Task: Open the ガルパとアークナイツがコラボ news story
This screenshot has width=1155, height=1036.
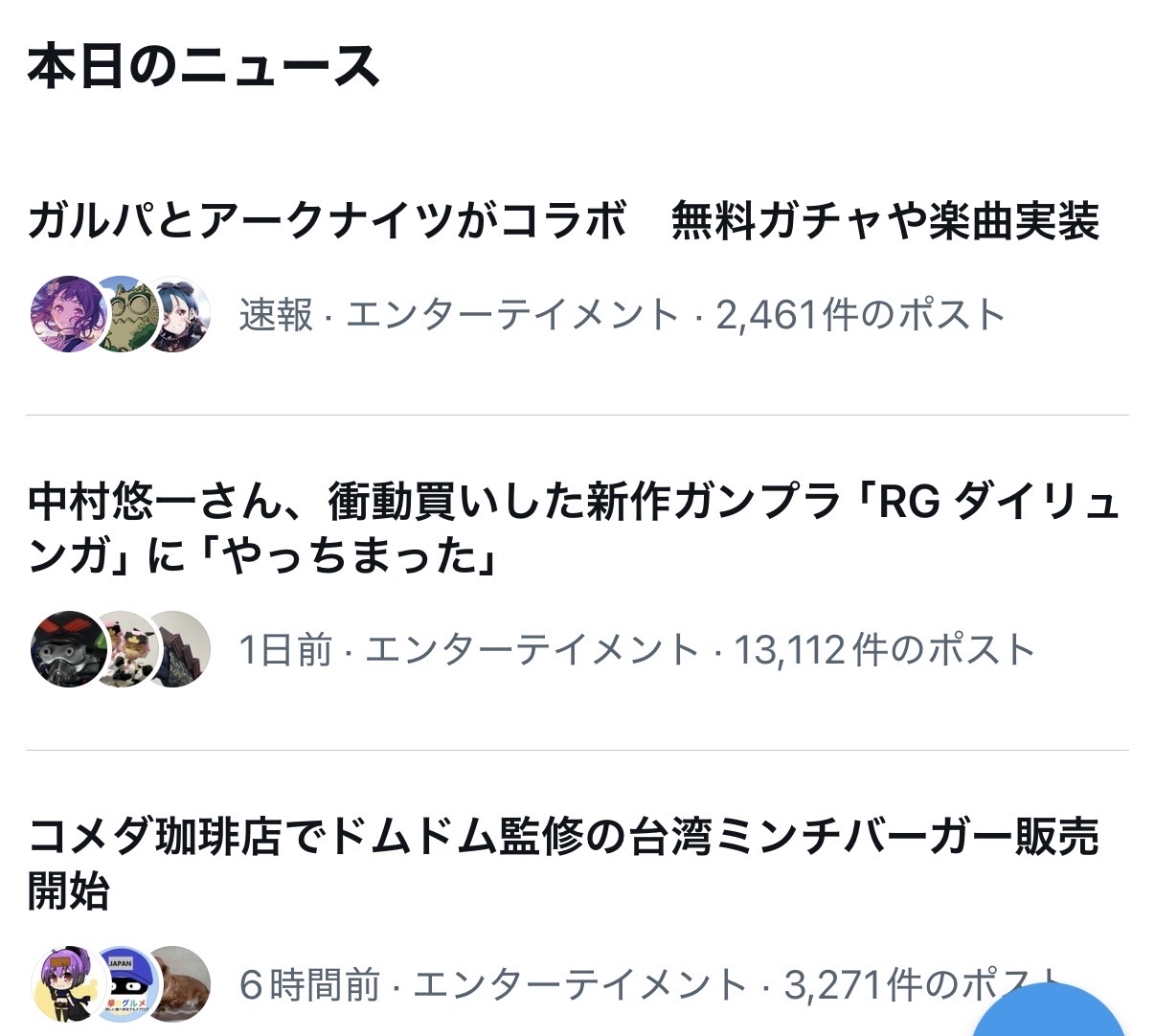Action: pyautogui.click(x=563, y=221)
